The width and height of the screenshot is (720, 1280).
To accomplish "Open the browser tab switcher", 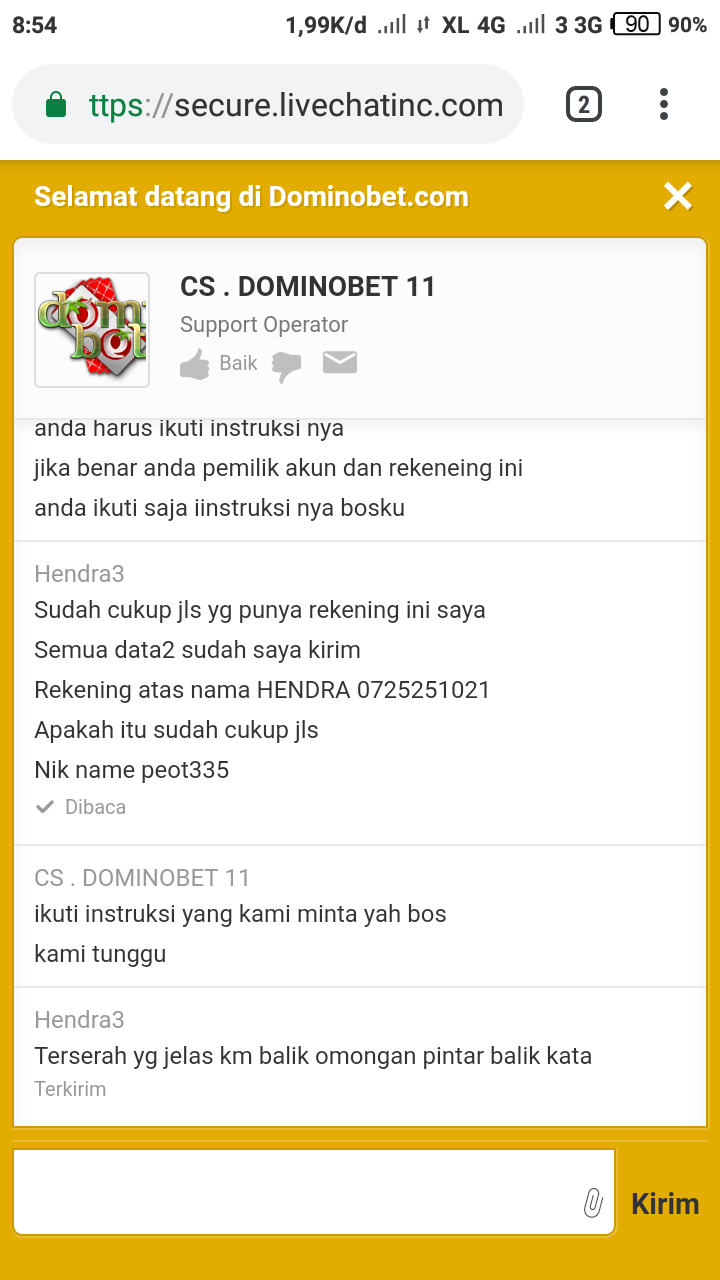I will click(584, 104).
